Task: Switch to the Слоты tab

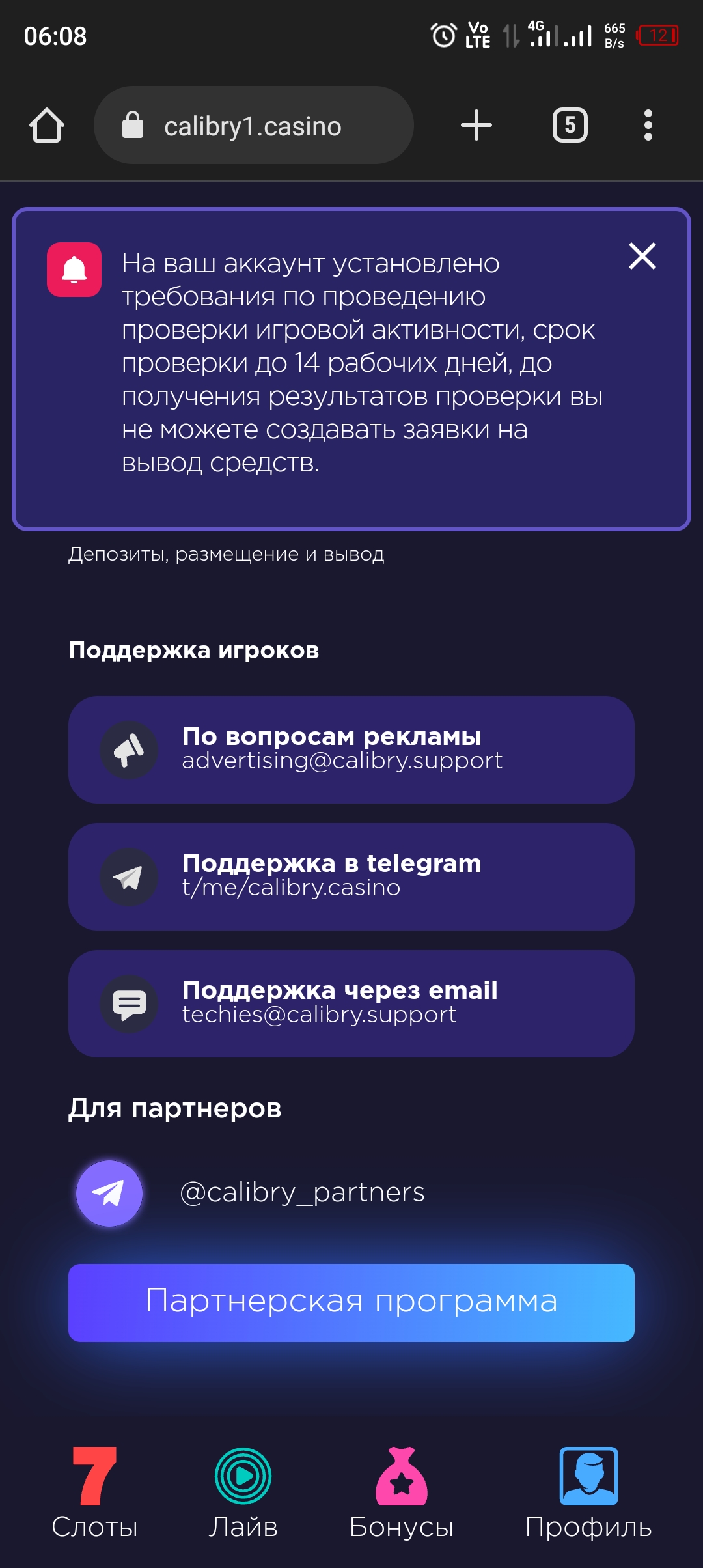Action: (x=95, y=1492)
